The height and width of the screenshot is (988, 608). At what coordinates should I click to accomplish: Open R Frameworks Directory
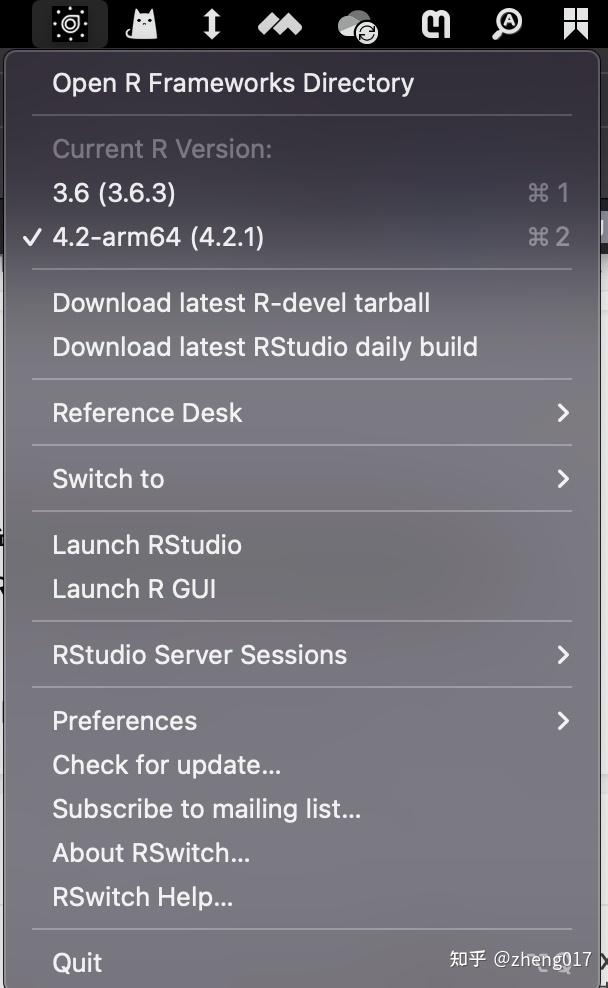(232, 83)
